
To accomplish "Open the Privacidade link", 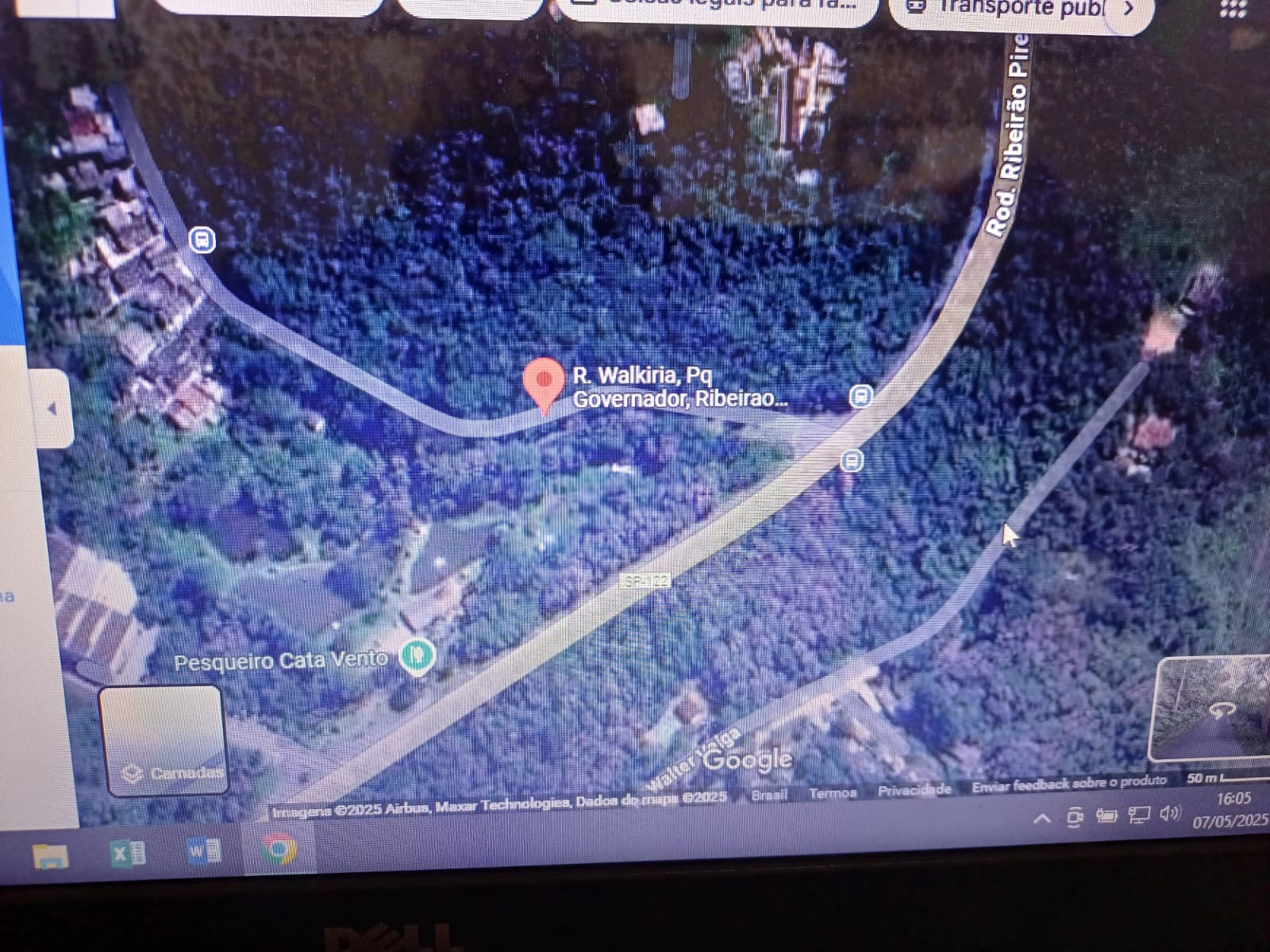I will pos(914,790).
